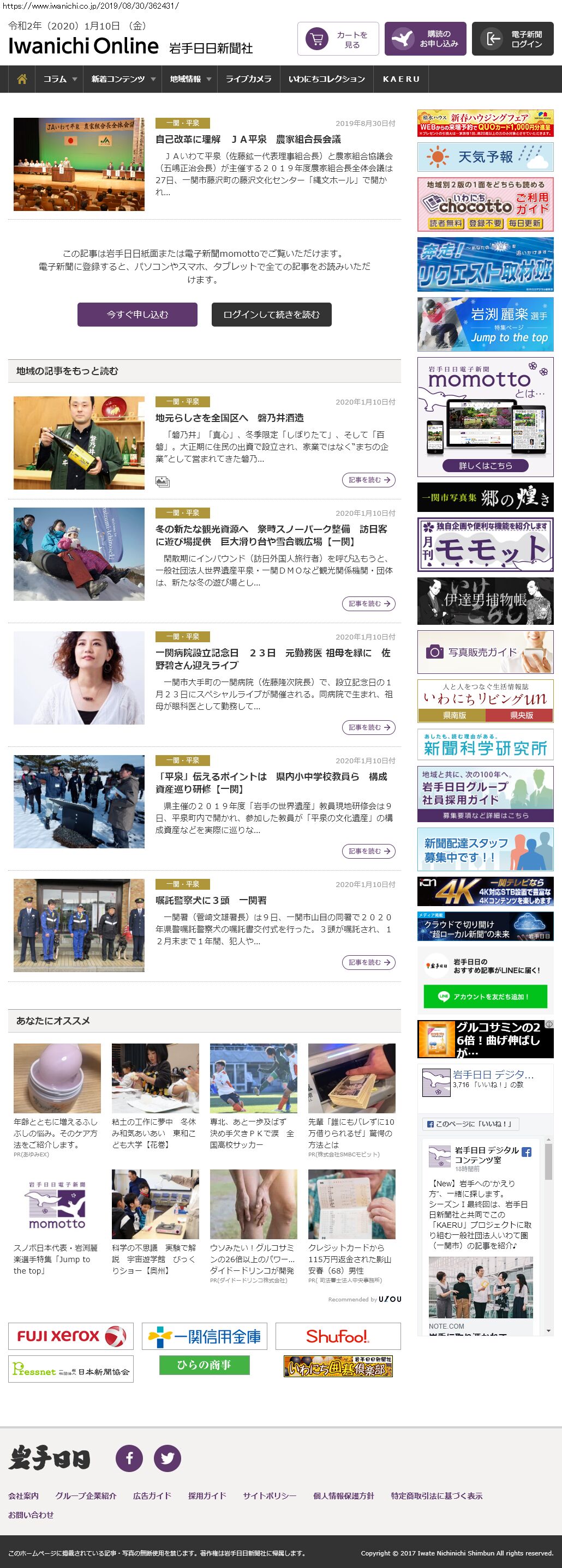Log in via 電子新聞ログイン
Image resolution: width=562 pixels, height=1568 pixels.
point(512,40)
